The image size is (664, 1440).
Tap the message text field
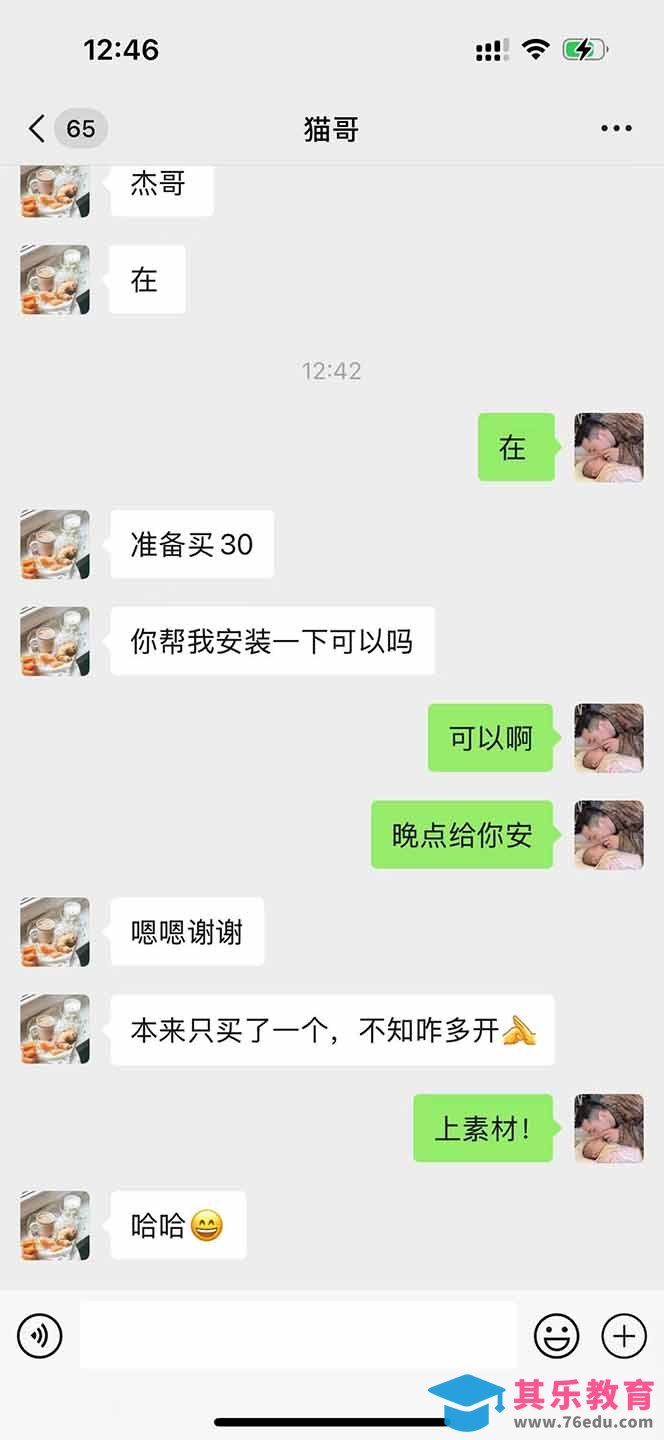[x=298, y=1334]
